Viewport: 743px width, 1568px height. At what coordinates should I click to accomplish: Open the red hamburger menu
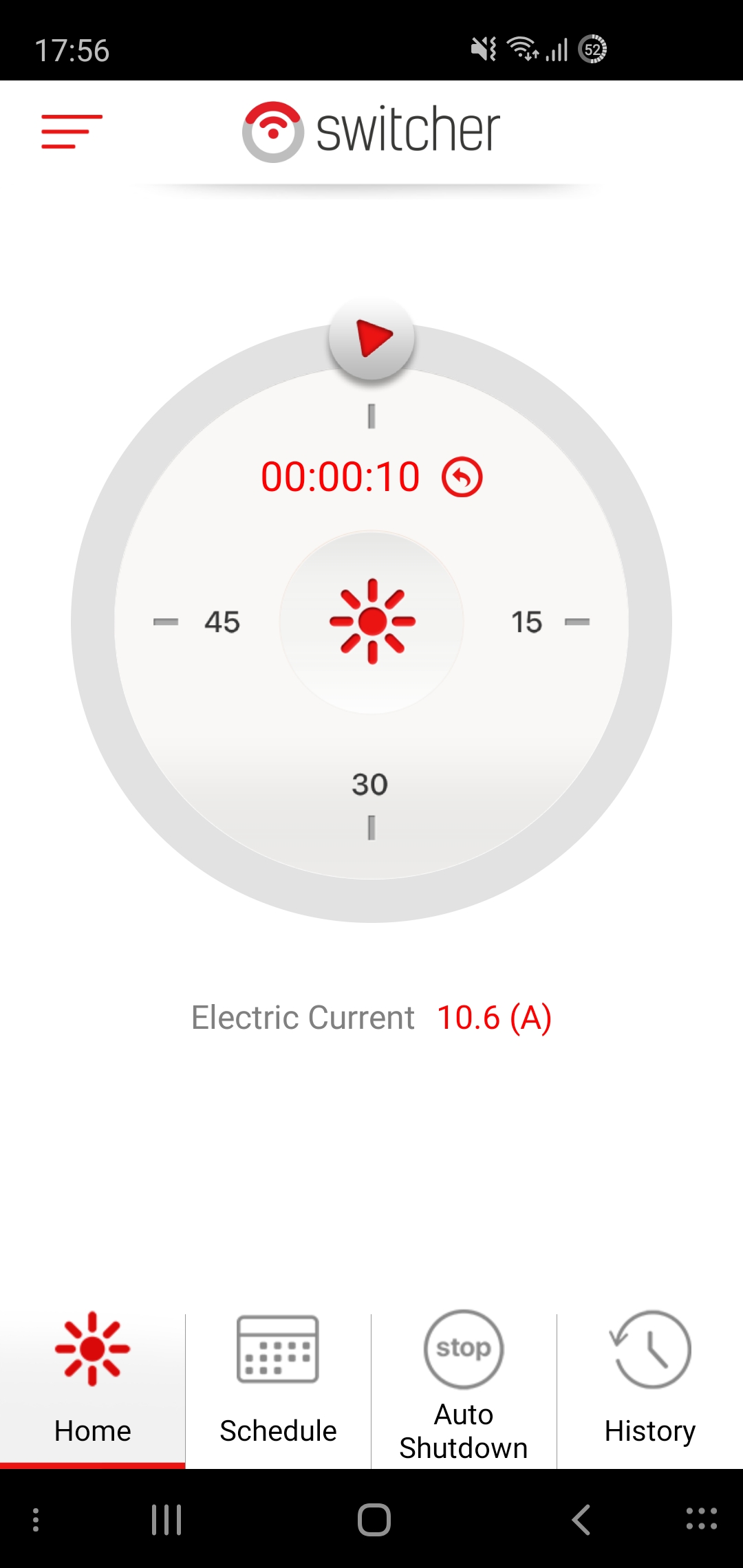(x=72, y=131)
